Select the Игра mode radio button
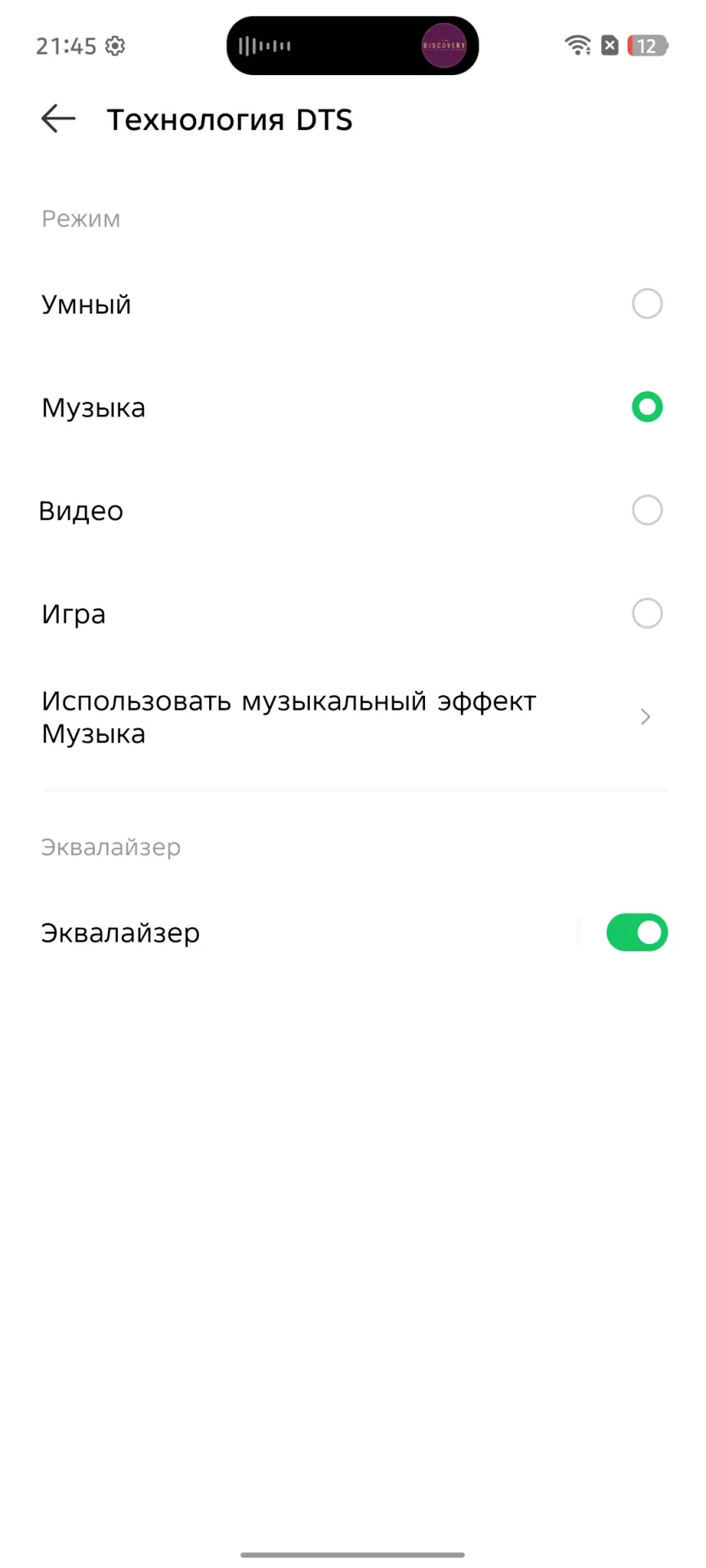706x1568 pixels. tap(647, 613)
